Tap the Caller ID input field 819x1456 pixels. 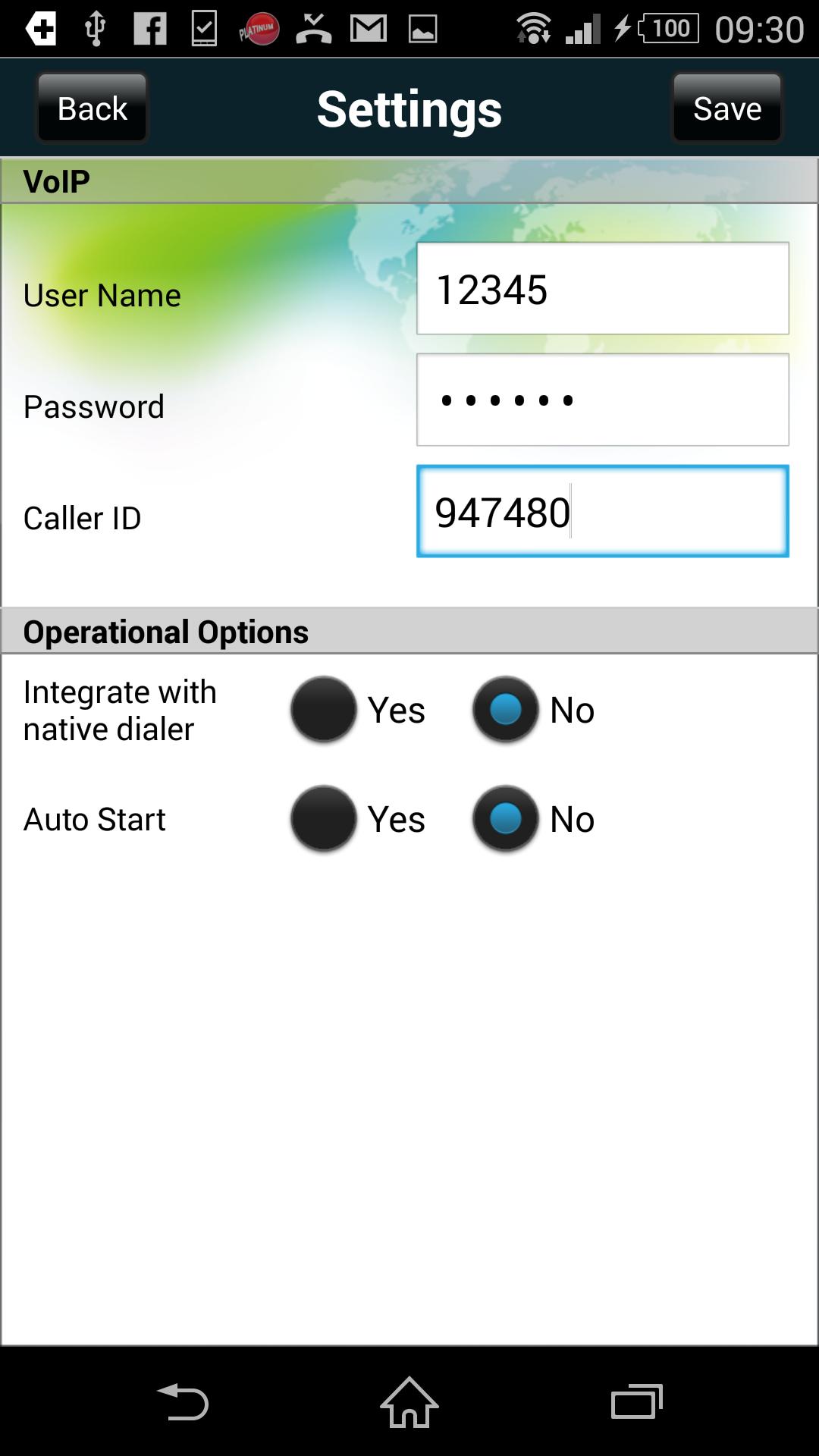coord(602,512)
